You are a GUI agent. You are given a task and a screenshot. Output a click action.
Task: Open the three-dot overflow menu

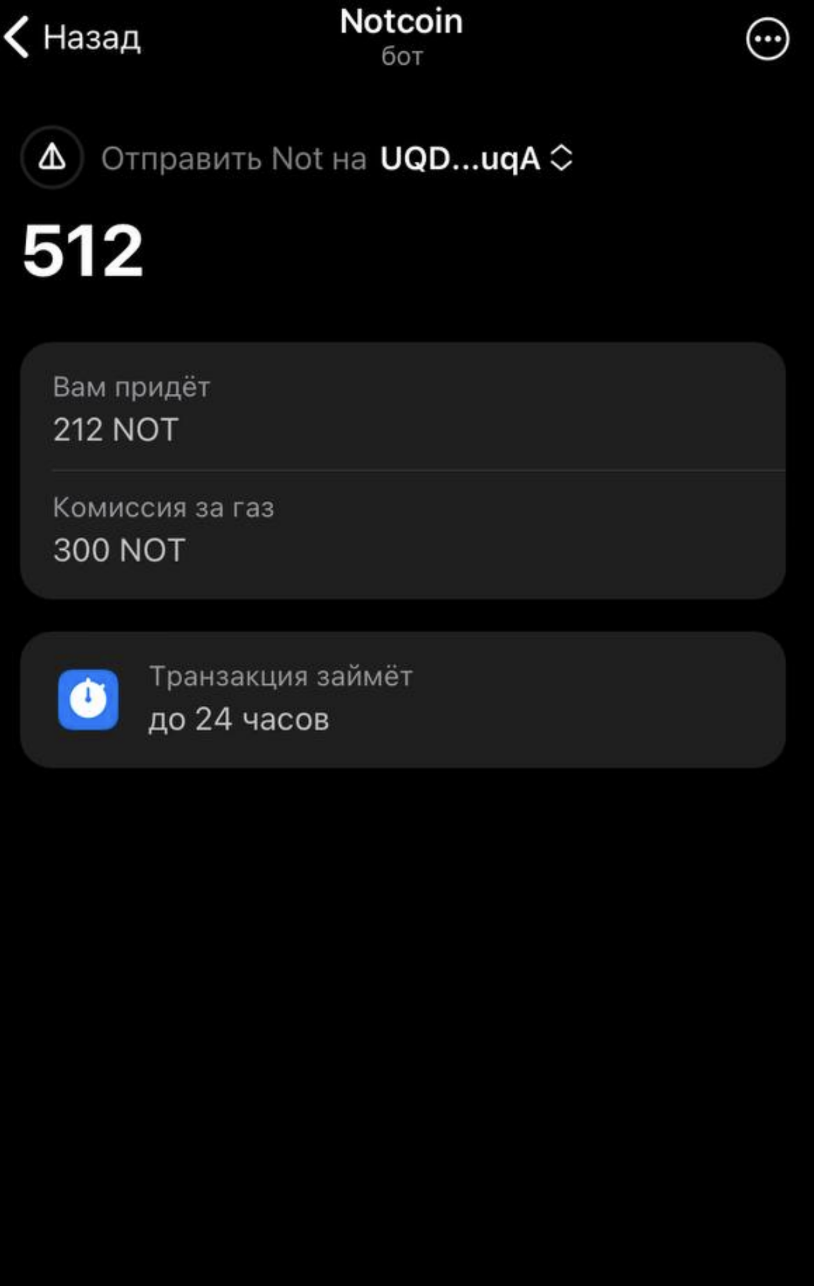click(x=767, y=39)
